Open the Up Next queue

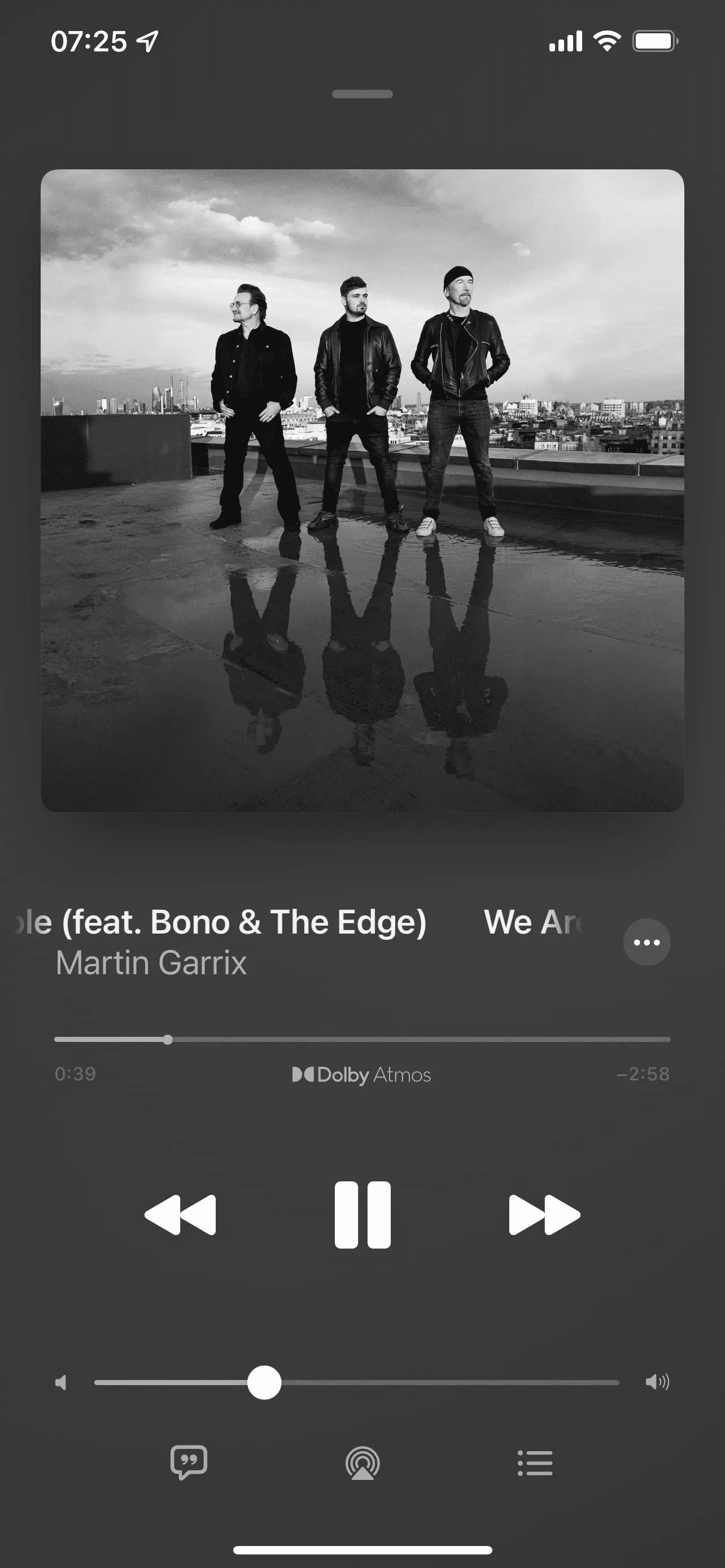(x=535, y=1464)
